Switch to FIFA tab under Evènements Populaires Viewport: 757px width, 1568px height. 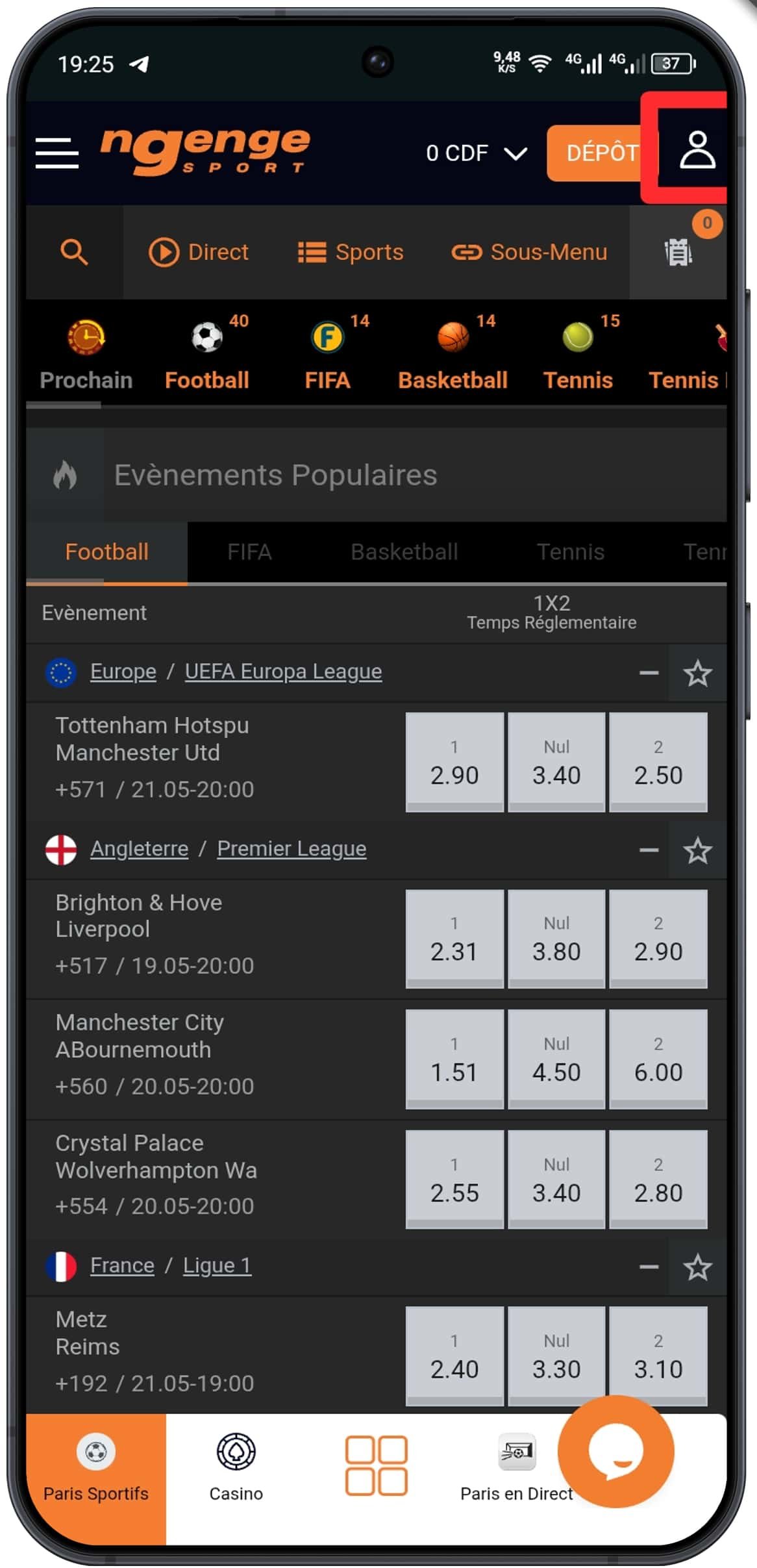[249, 552]
